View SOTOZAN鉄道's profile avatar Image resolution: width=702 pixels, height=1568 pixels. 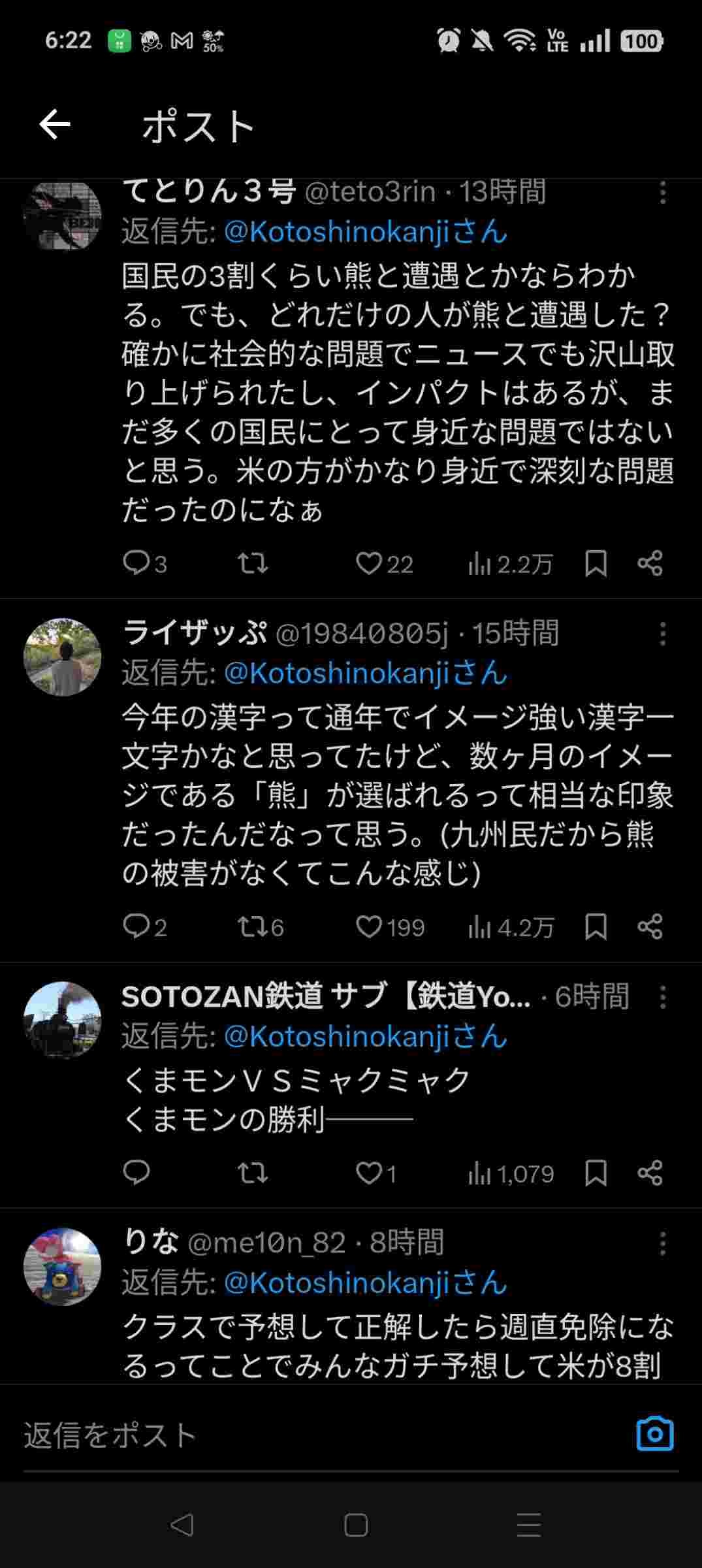coord(63,1020)
